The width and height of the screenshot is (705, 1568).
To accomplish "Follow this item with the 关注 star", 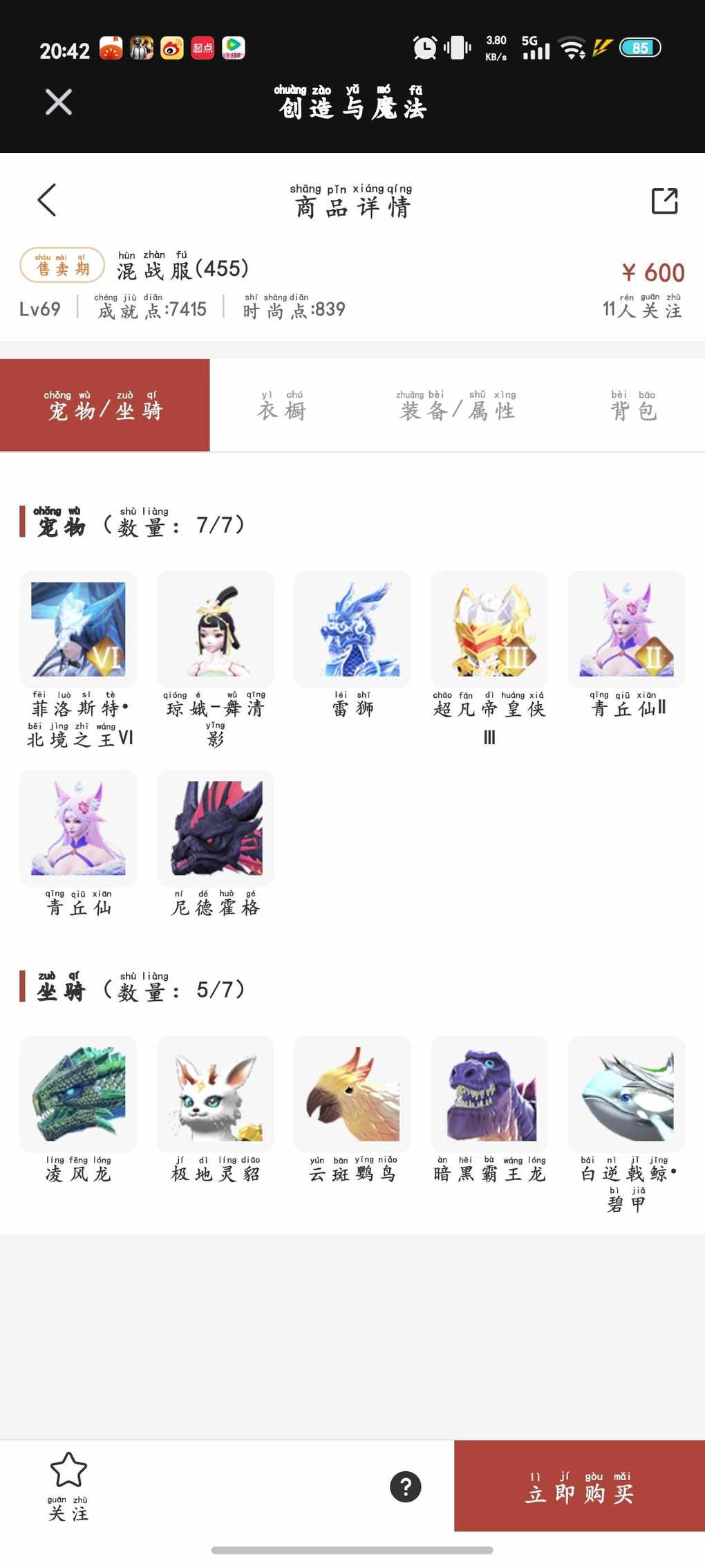I will click(x=68, y=1486).
